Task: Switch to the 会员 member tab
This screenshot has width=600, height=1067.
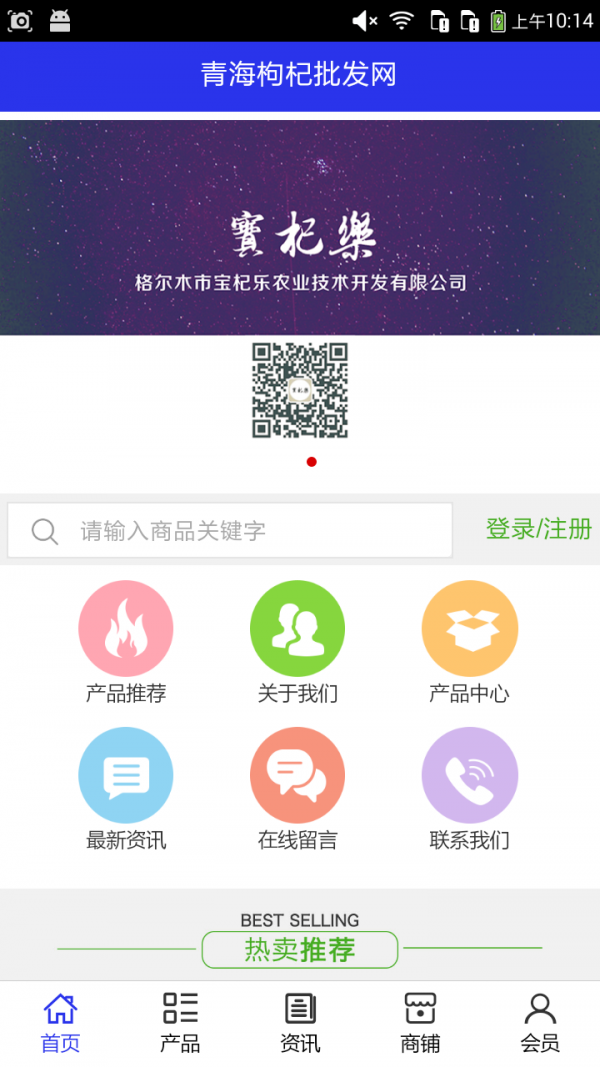Action: [540, 1022]
